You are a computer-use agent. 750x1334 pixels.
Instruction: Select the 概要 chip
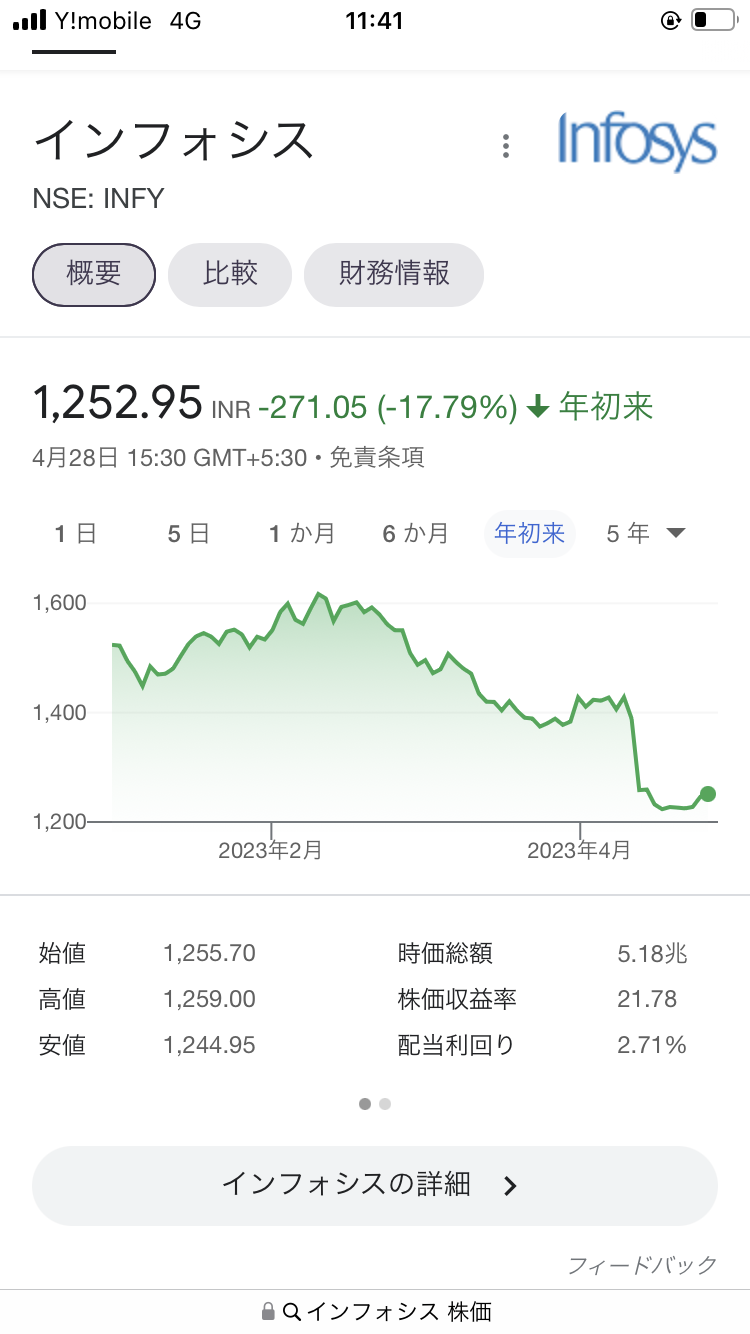pos(94,274)
